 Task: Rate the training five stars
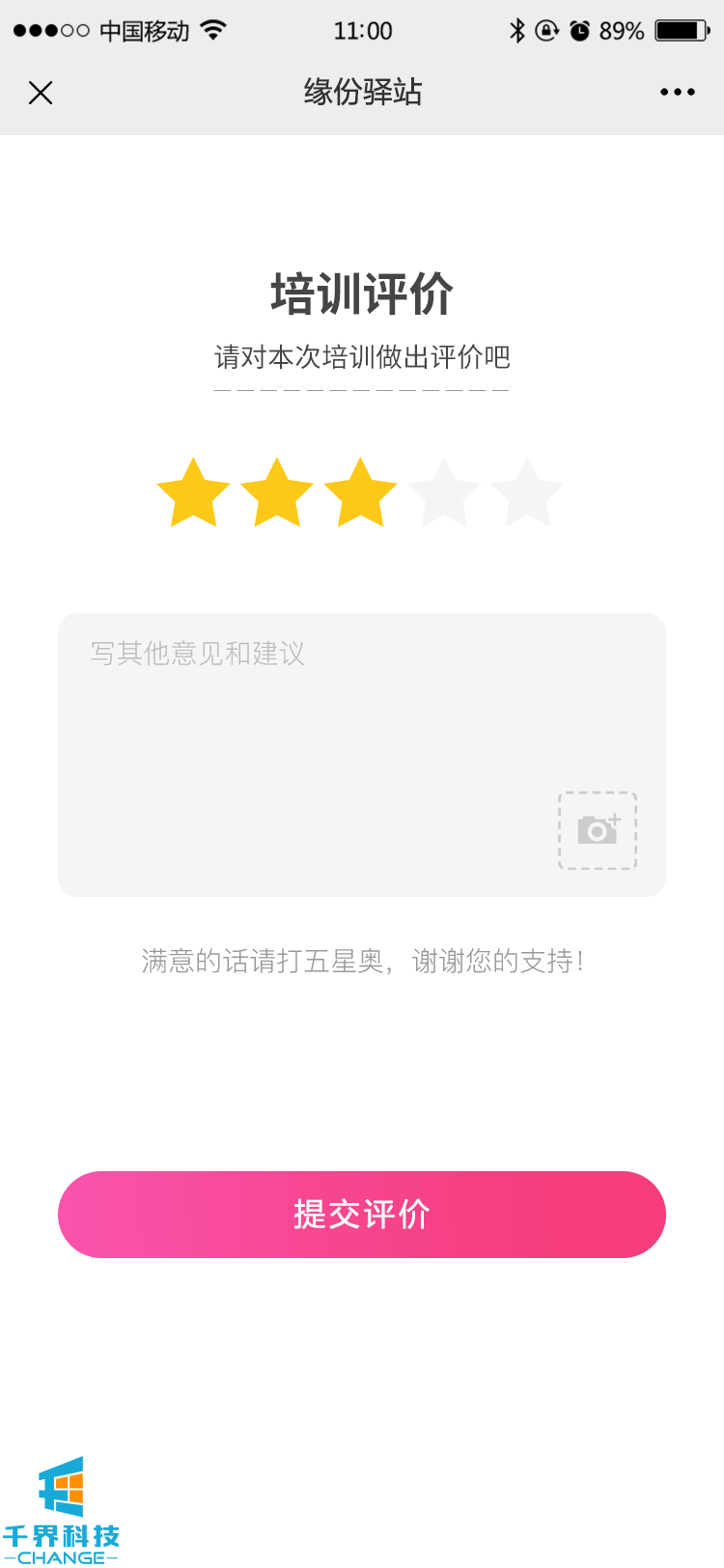[x=527, y=493]
